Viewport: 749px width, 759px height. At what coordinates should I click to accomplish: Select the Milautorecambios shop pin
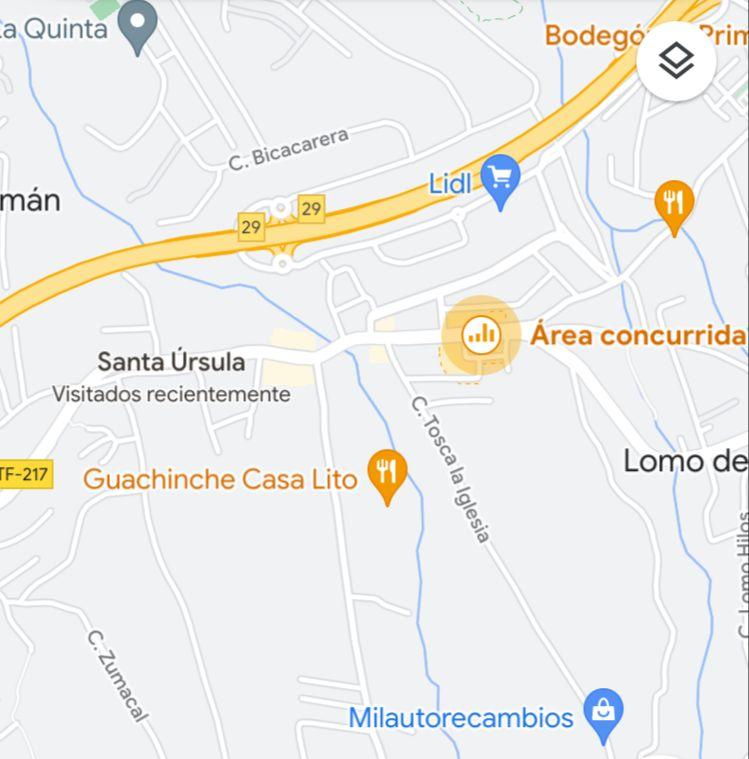(x=603, y=712)
